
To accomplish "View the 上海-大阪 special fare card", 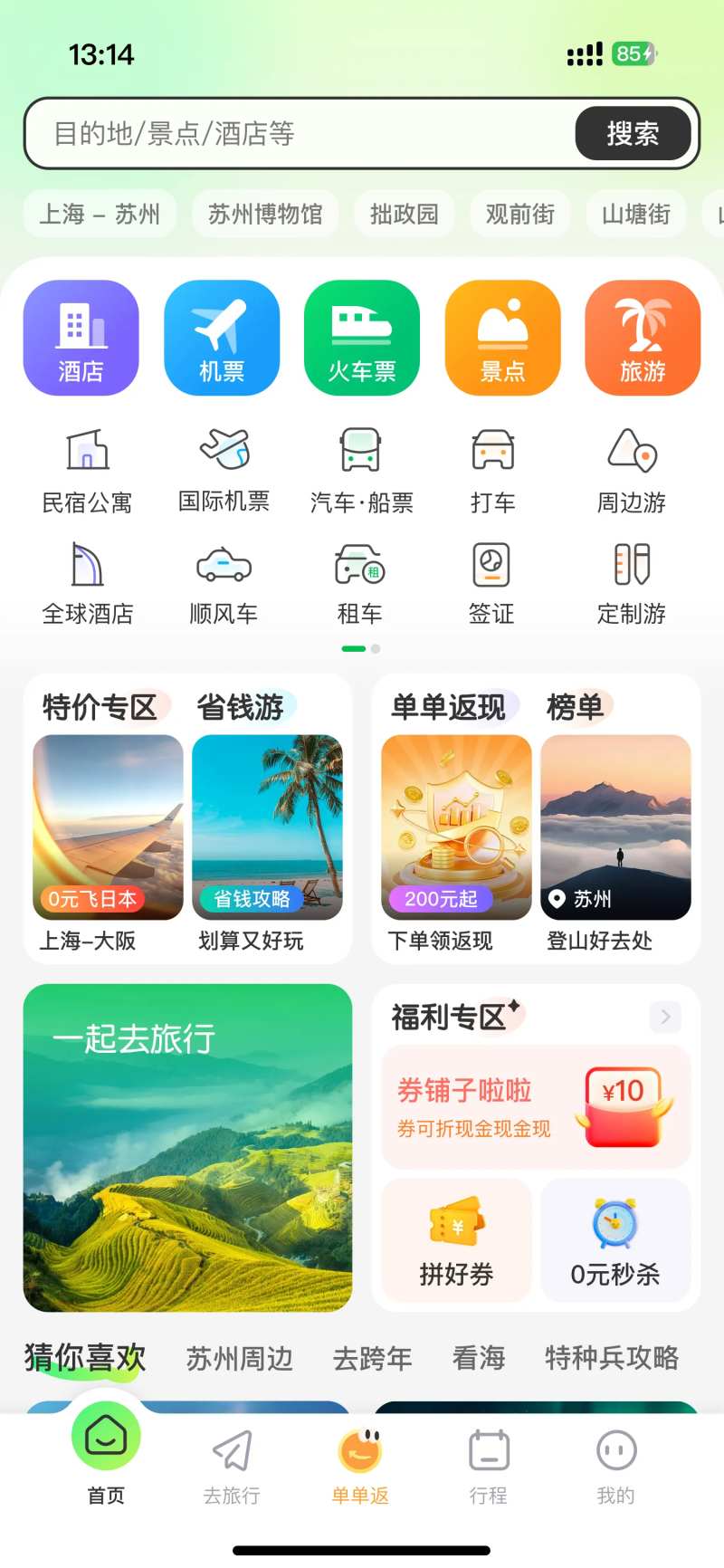I will coord(108,842).
